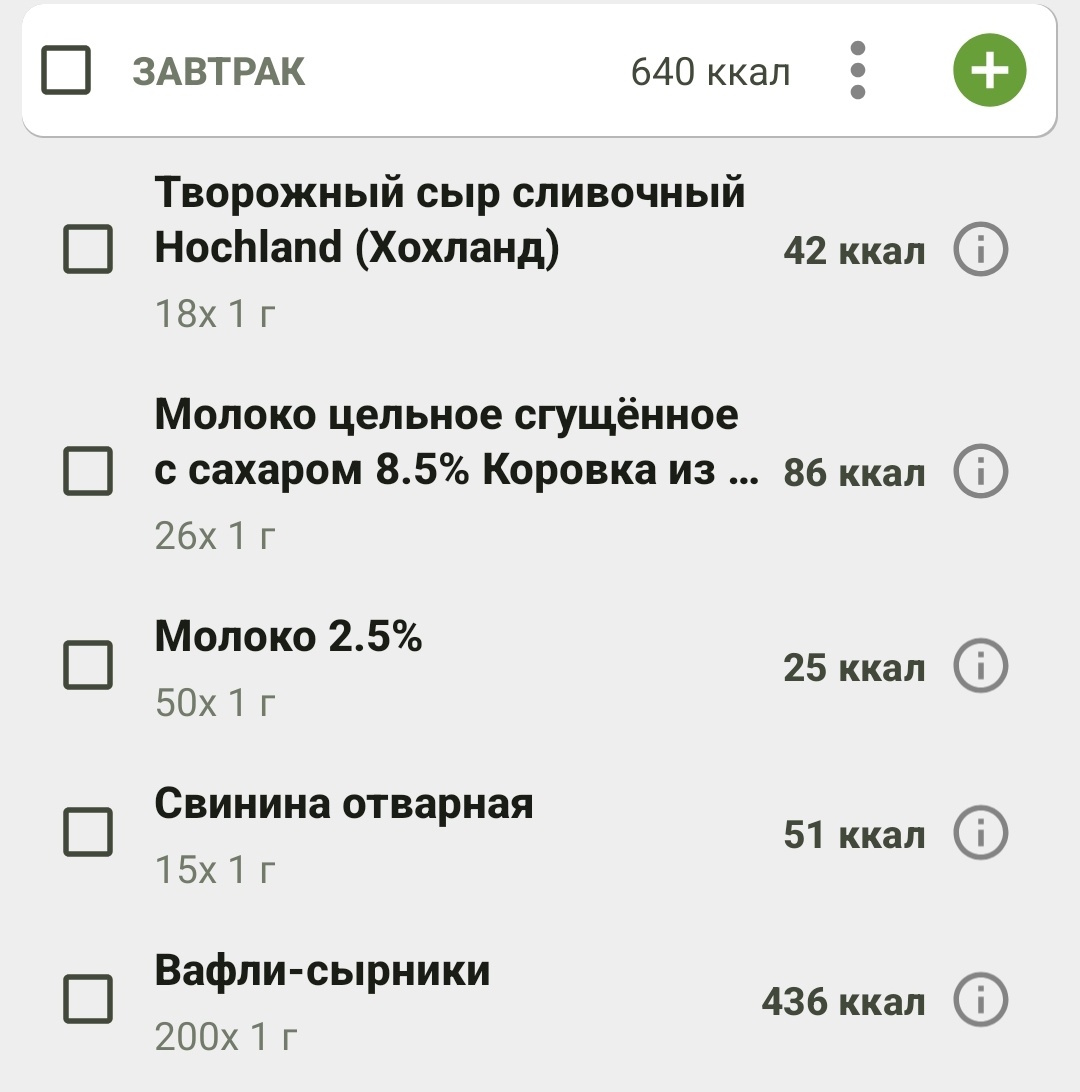
Task: Click the 640 ккал total for breakfast
Action: pos(711,71)
